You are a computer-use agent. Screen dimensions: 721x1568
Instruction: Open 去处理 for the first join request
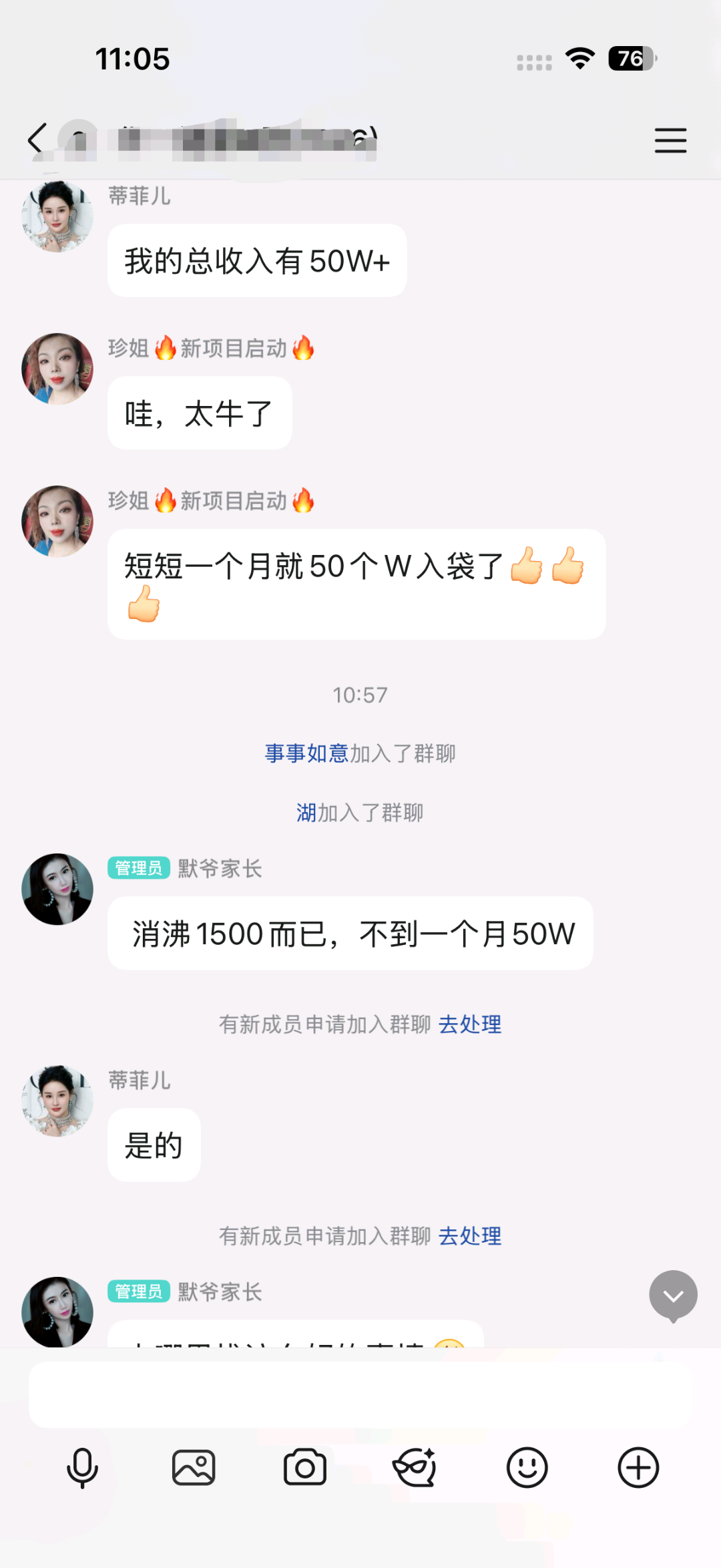pos(469,1024)
